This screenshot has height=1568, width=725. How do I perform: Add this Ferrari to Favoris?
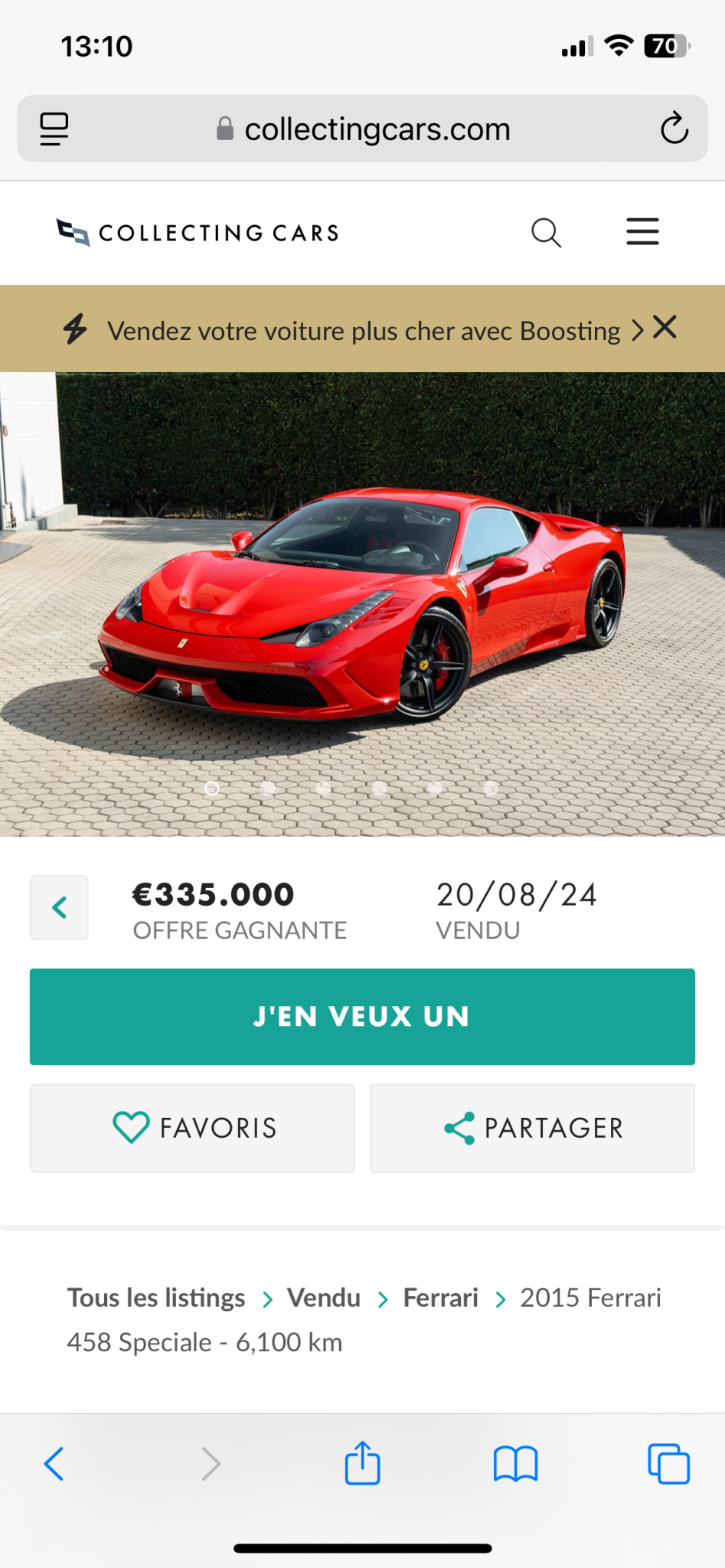[x=192, y=1128]
